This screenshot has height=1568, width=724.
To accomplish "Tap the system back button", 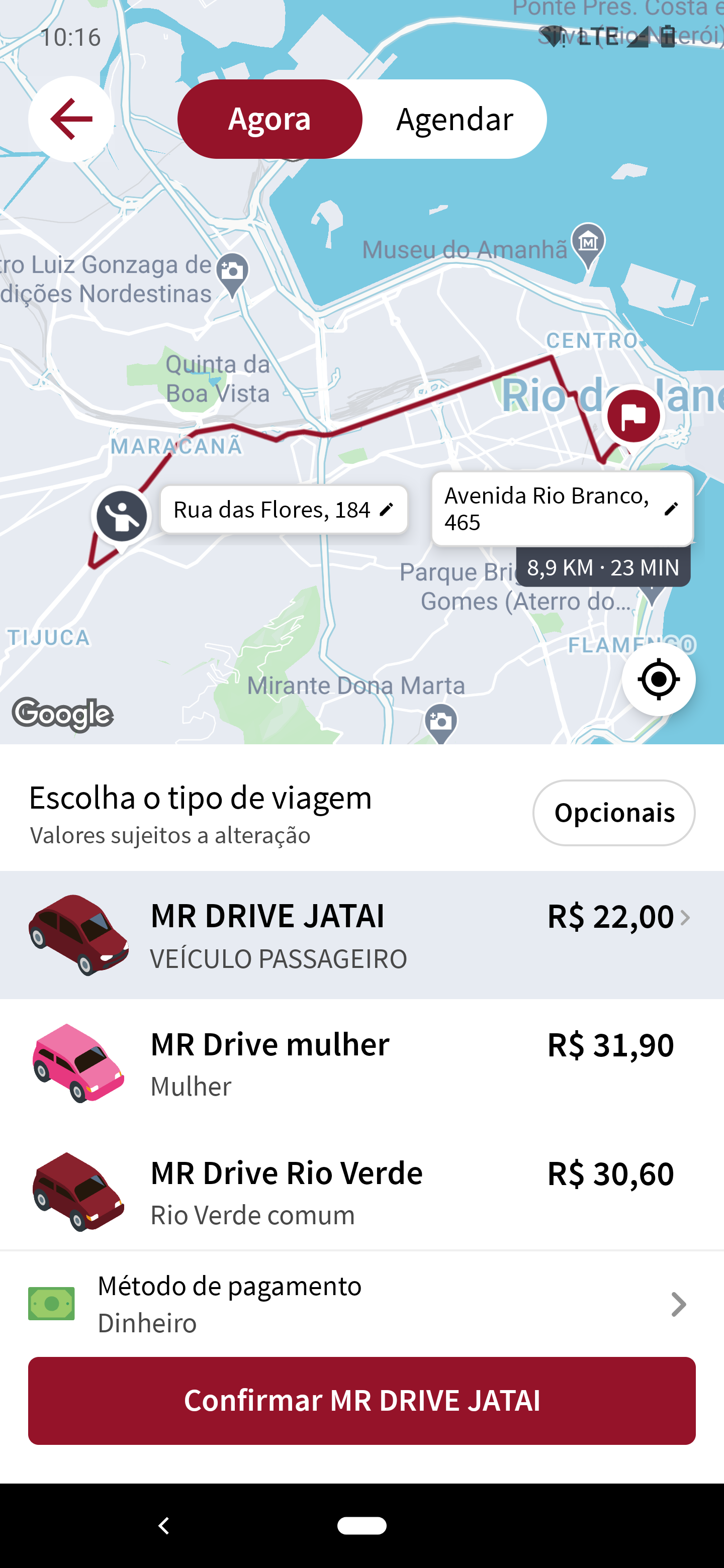I will point(163,1525).
